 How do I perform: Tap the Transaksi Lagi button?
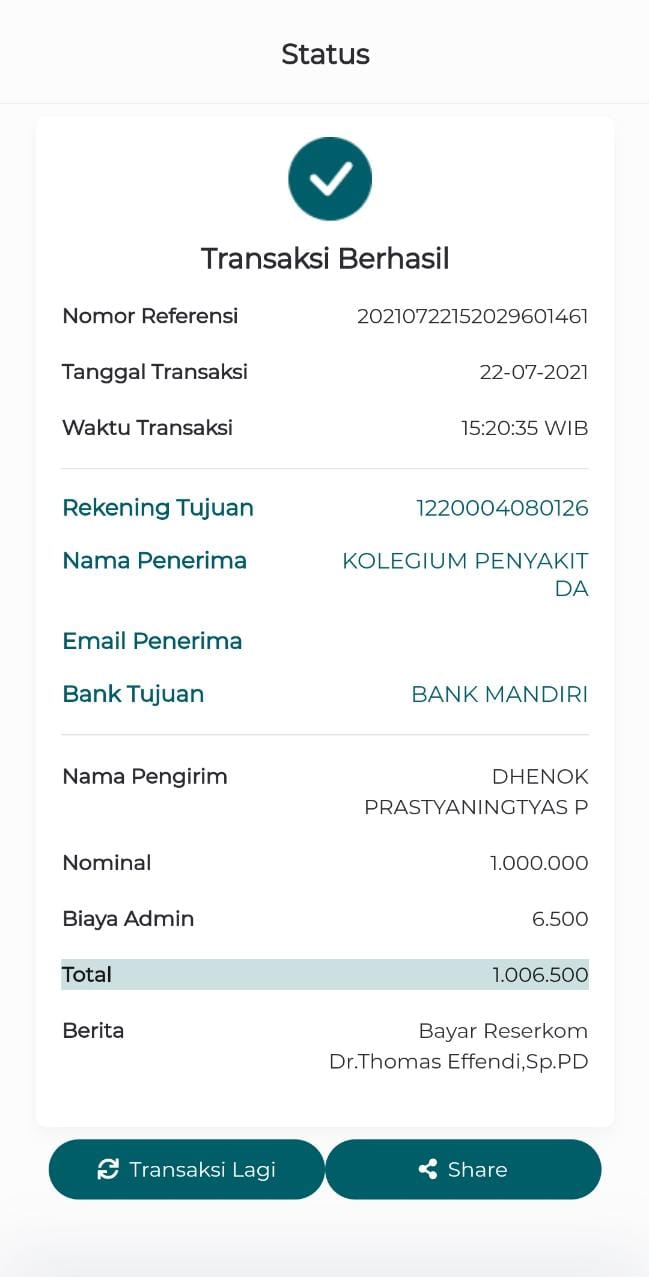point(187,1169)
